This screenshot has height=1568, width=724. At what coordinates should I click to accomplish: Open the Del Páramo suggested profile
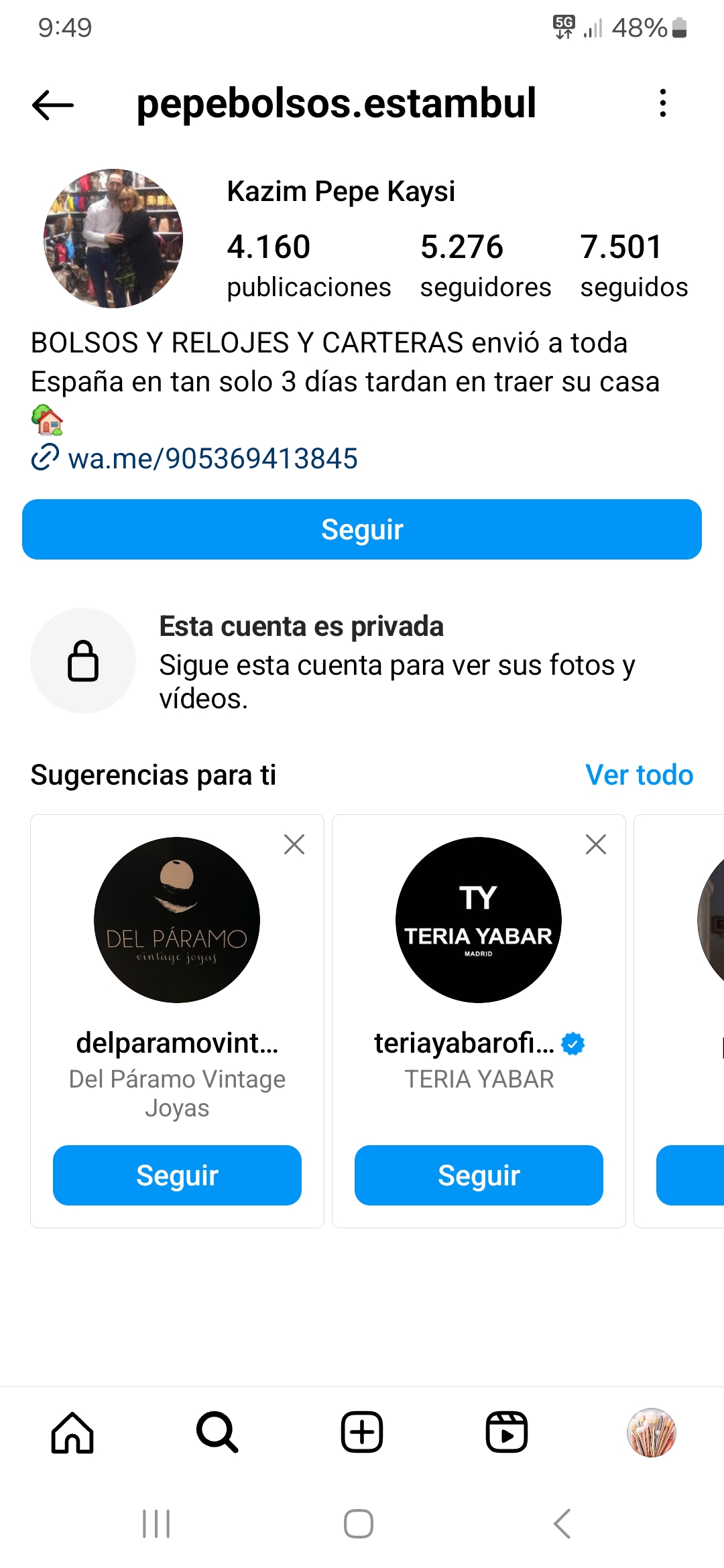(x=177, y=920)
